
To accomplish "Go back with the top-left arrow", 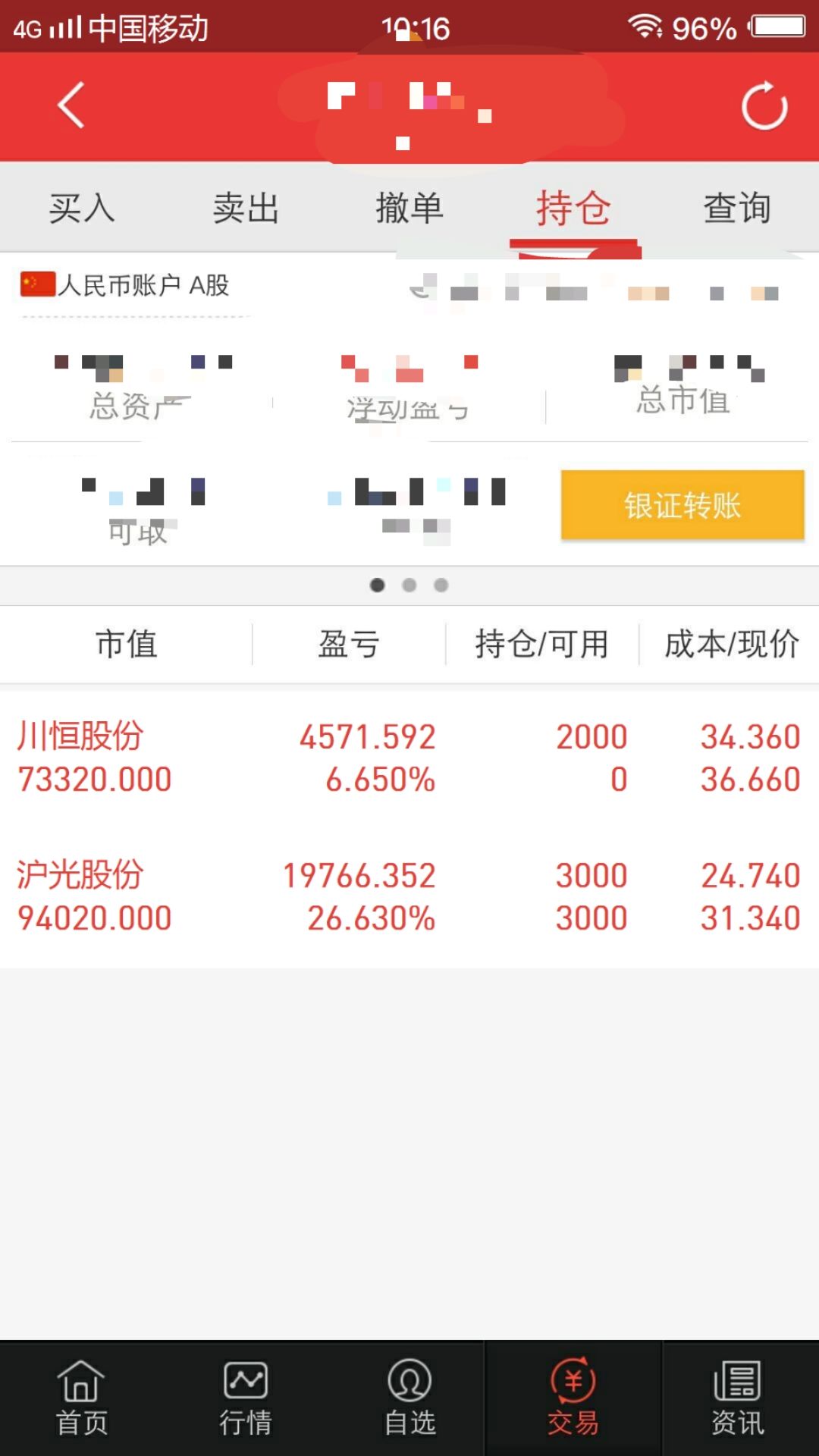I will point(71,105).
